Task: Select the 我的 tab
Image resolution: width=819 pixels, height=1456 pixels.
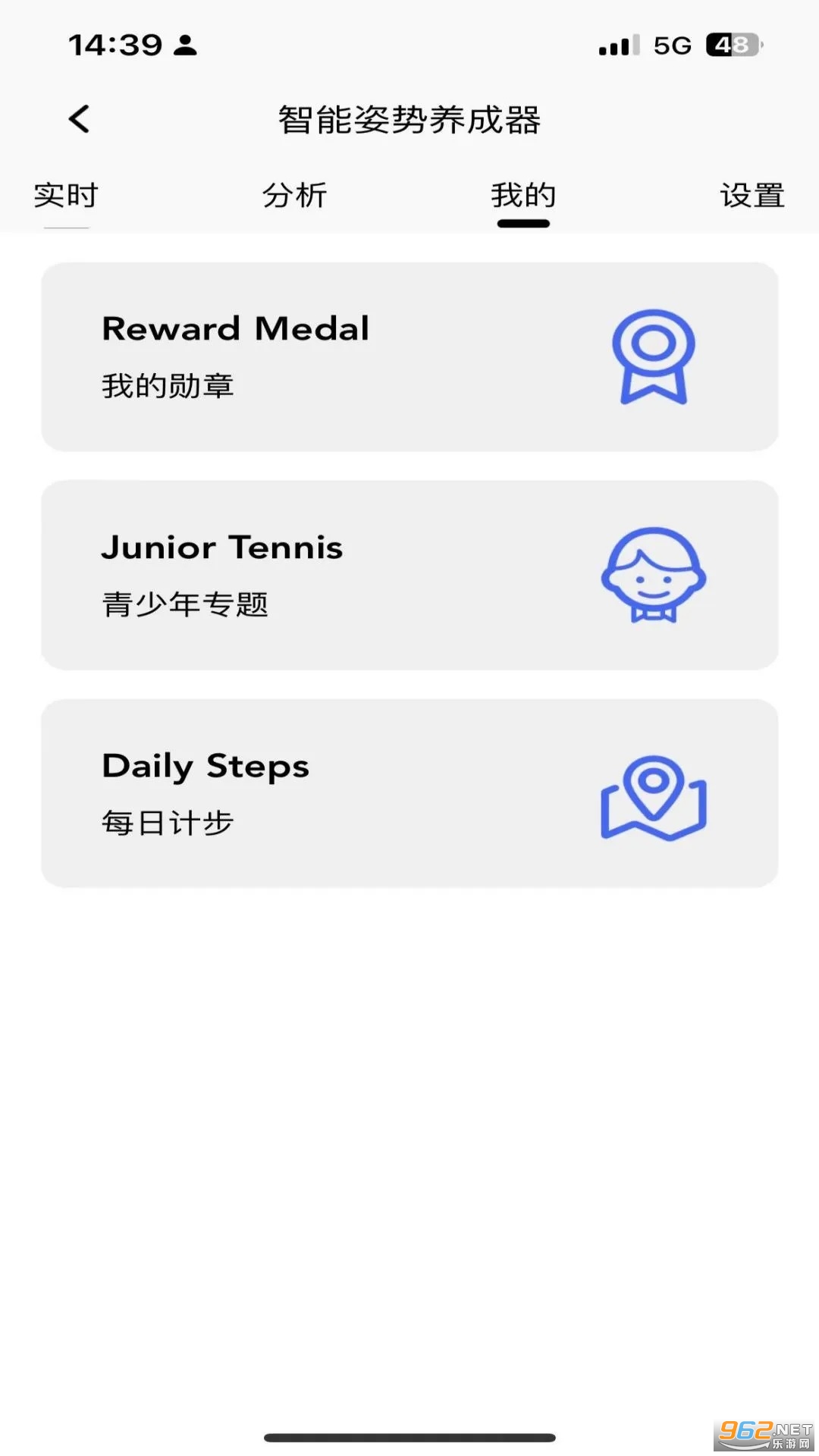Action: [523, 195]
